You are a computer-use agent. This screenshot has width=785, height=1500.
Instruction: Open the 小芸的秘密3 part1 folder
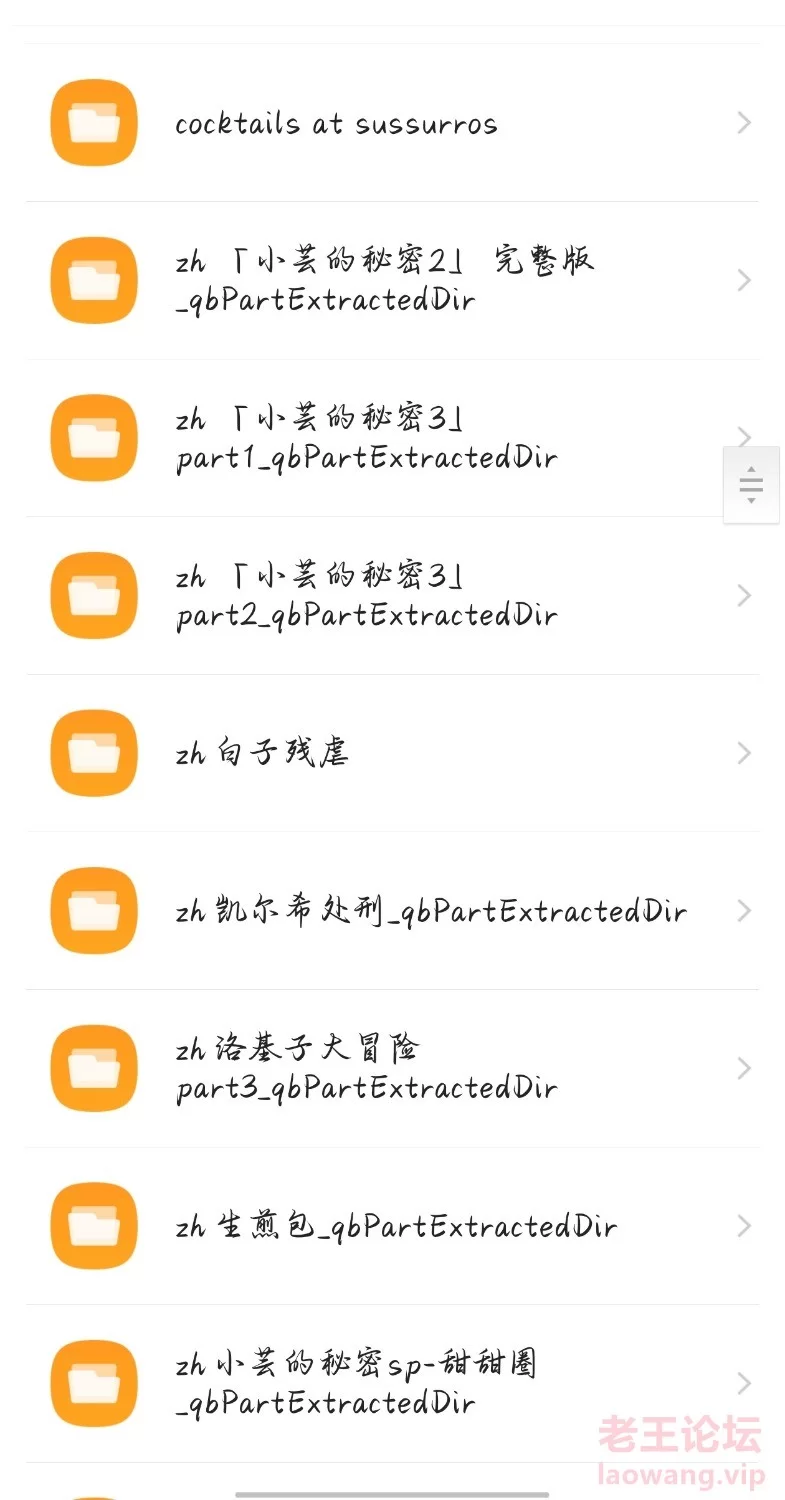coord(366,438)
